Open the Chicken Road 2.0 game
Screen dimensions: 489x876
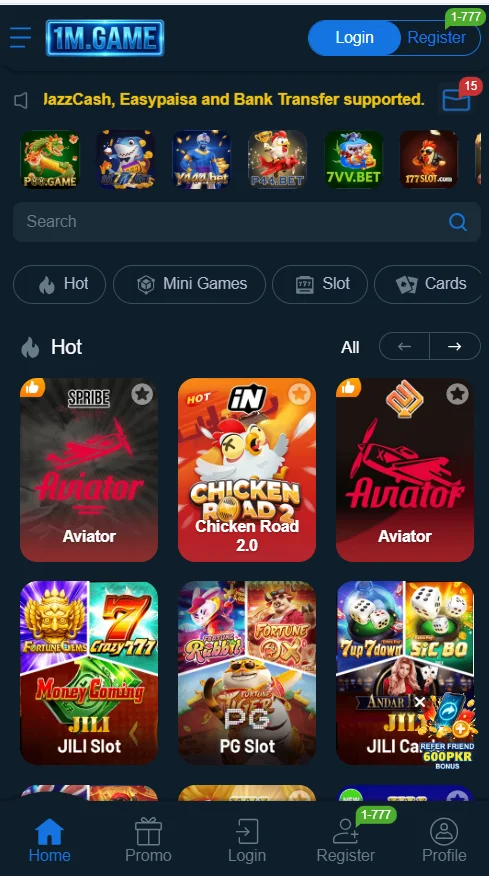click(x=246, y=470)
